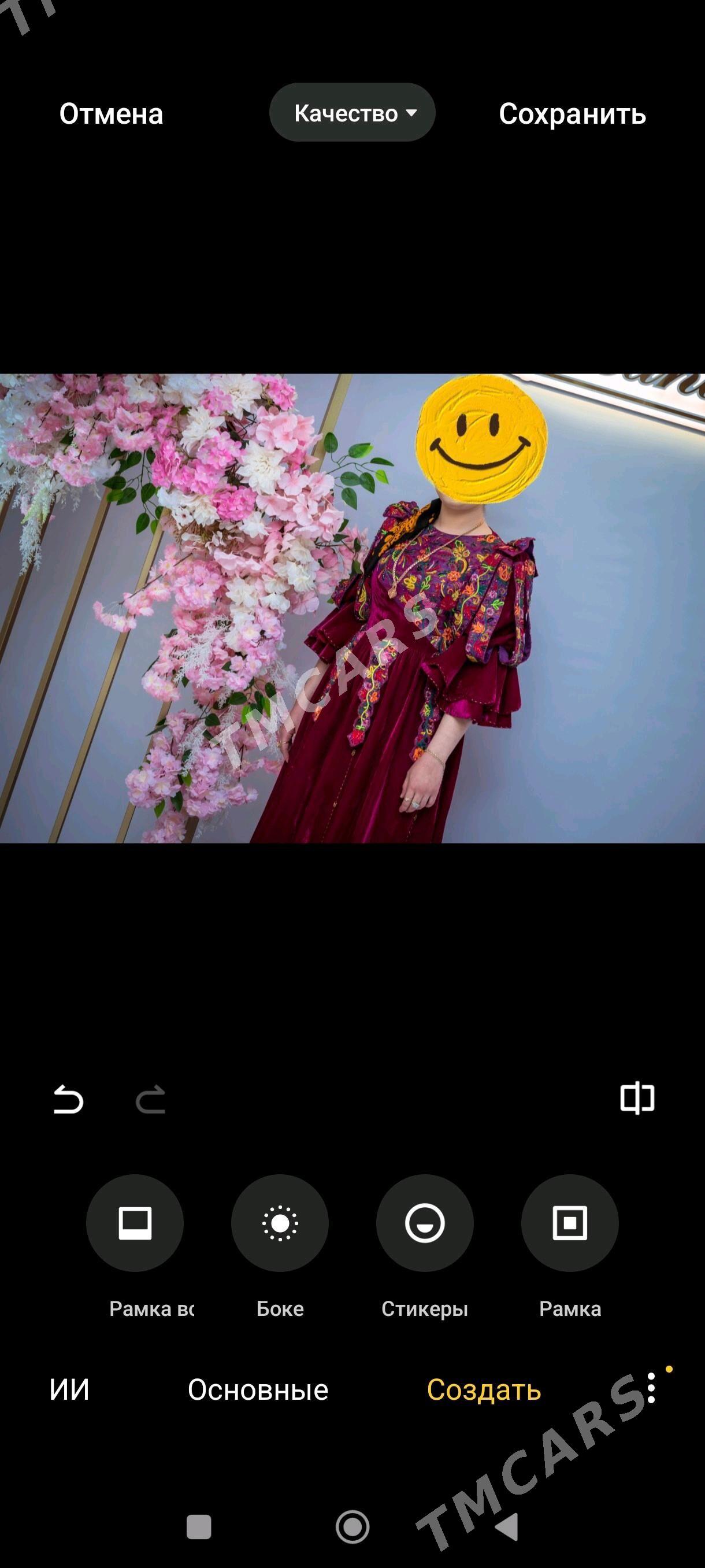
Task: Open the Качество dropdown
Action: [352, 113]
